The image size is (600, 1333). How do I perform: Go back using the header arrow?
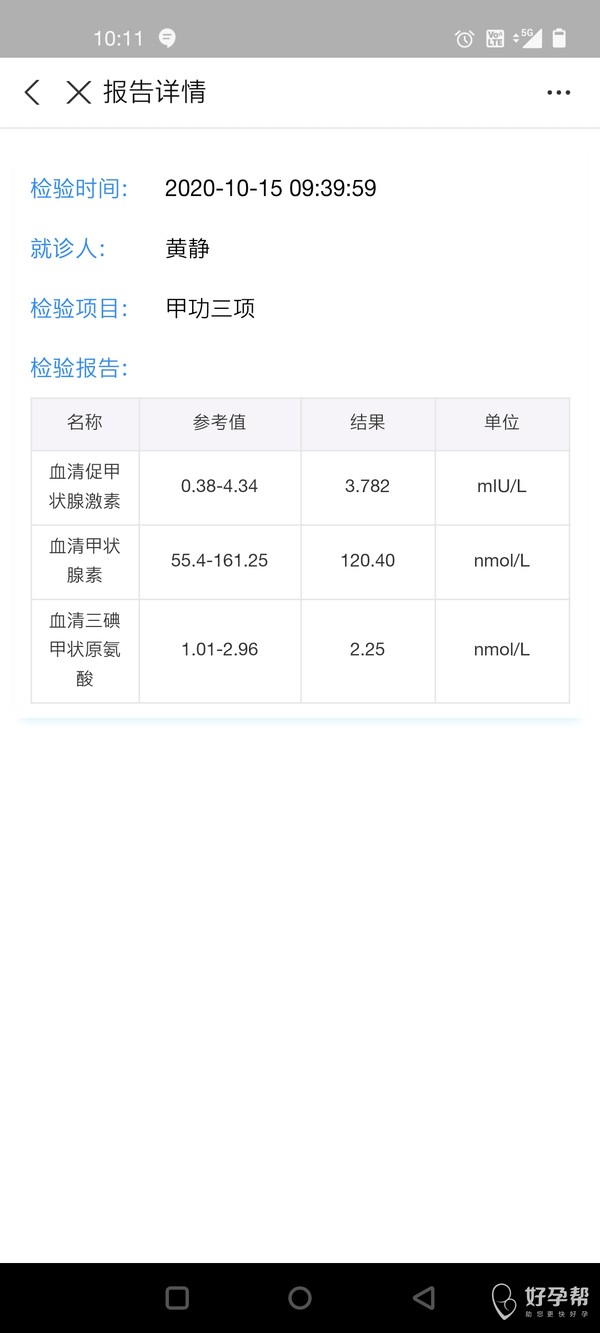[32, 93]
